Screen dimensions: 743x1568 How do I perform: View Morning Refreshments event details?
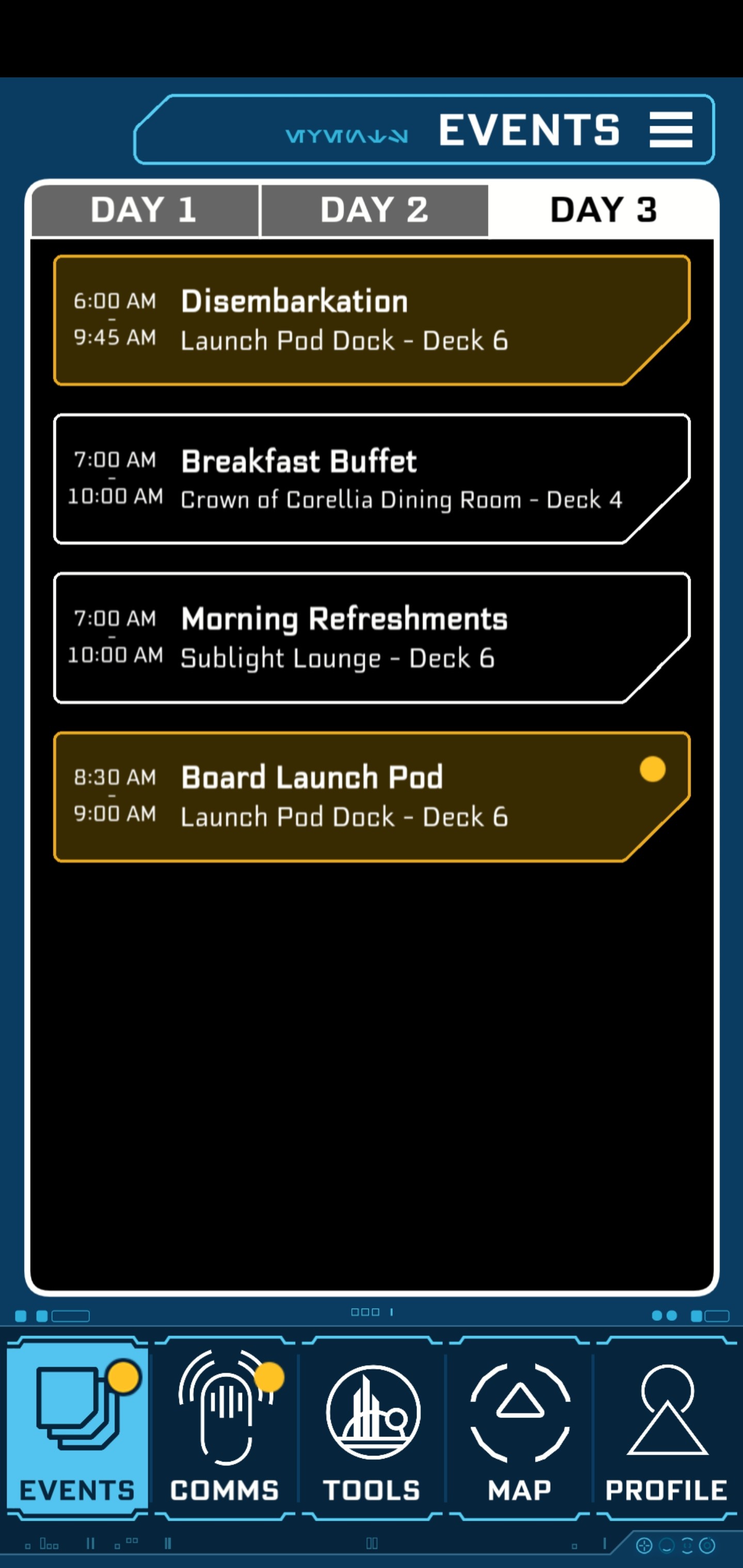coord(372,638)
